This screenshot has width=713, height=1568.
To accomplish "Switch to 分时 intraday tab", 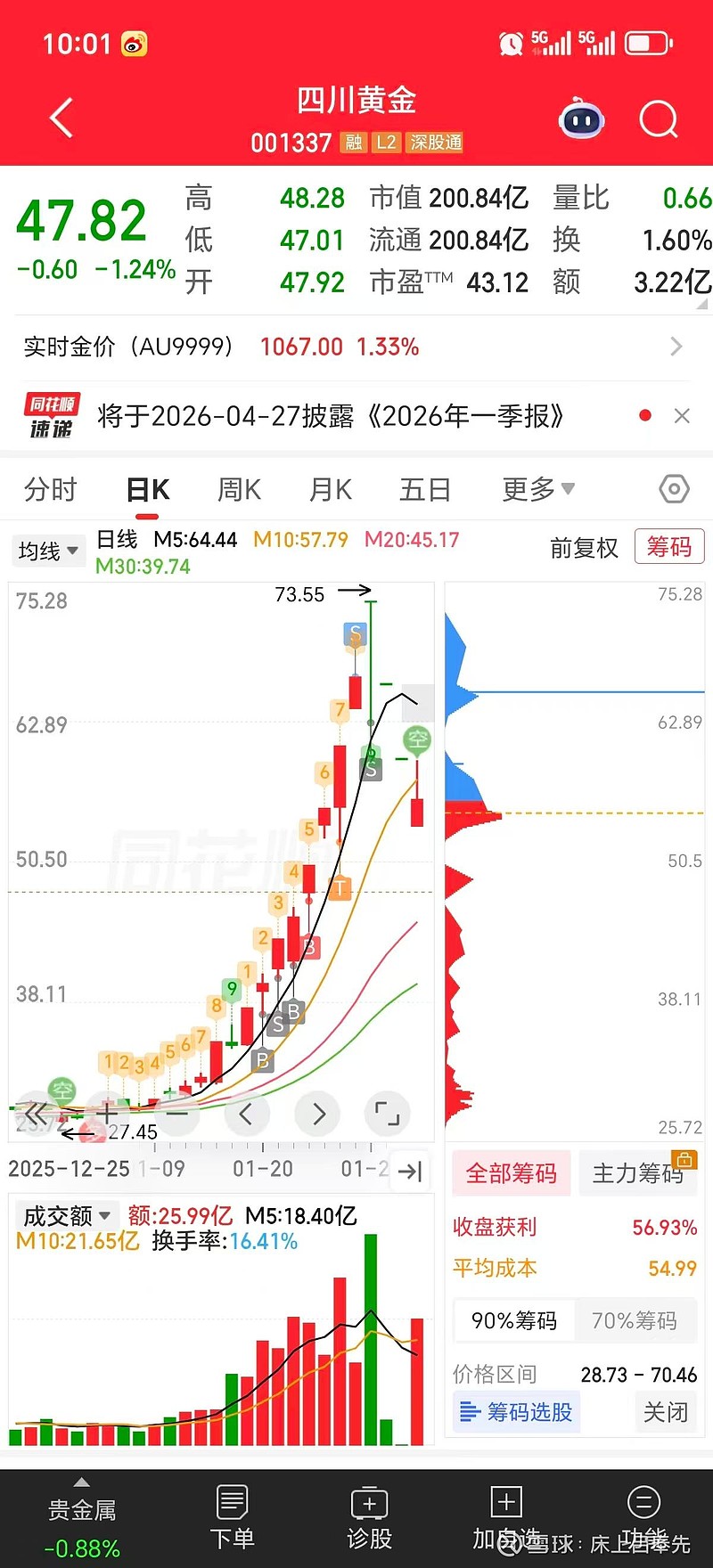I will (50, 489).
